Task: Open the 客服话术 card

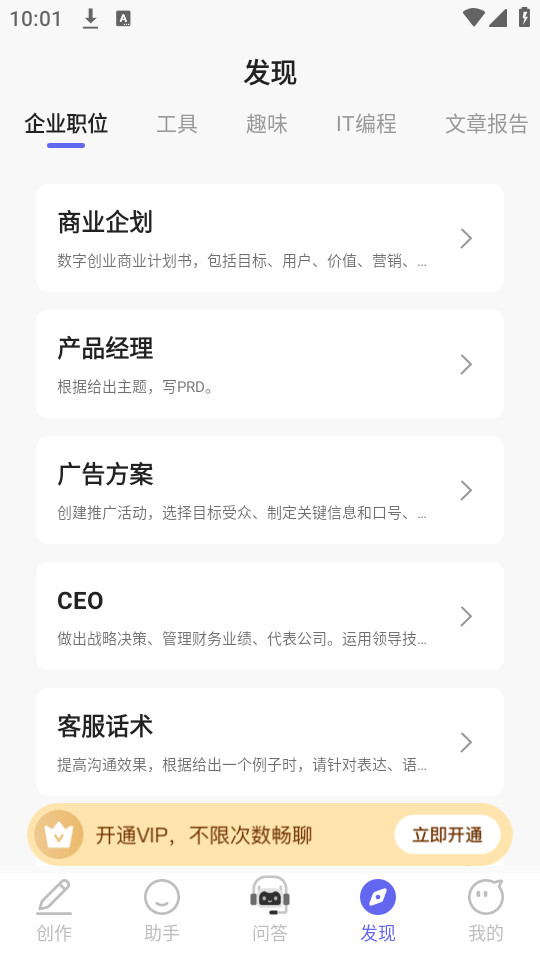Action: point(270,743)
